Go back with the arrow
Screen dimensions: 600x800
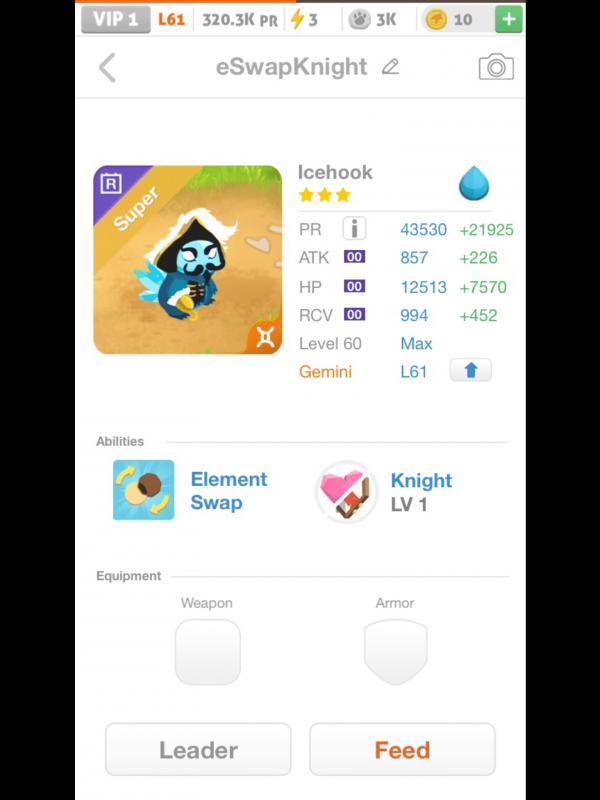(108, 68)
